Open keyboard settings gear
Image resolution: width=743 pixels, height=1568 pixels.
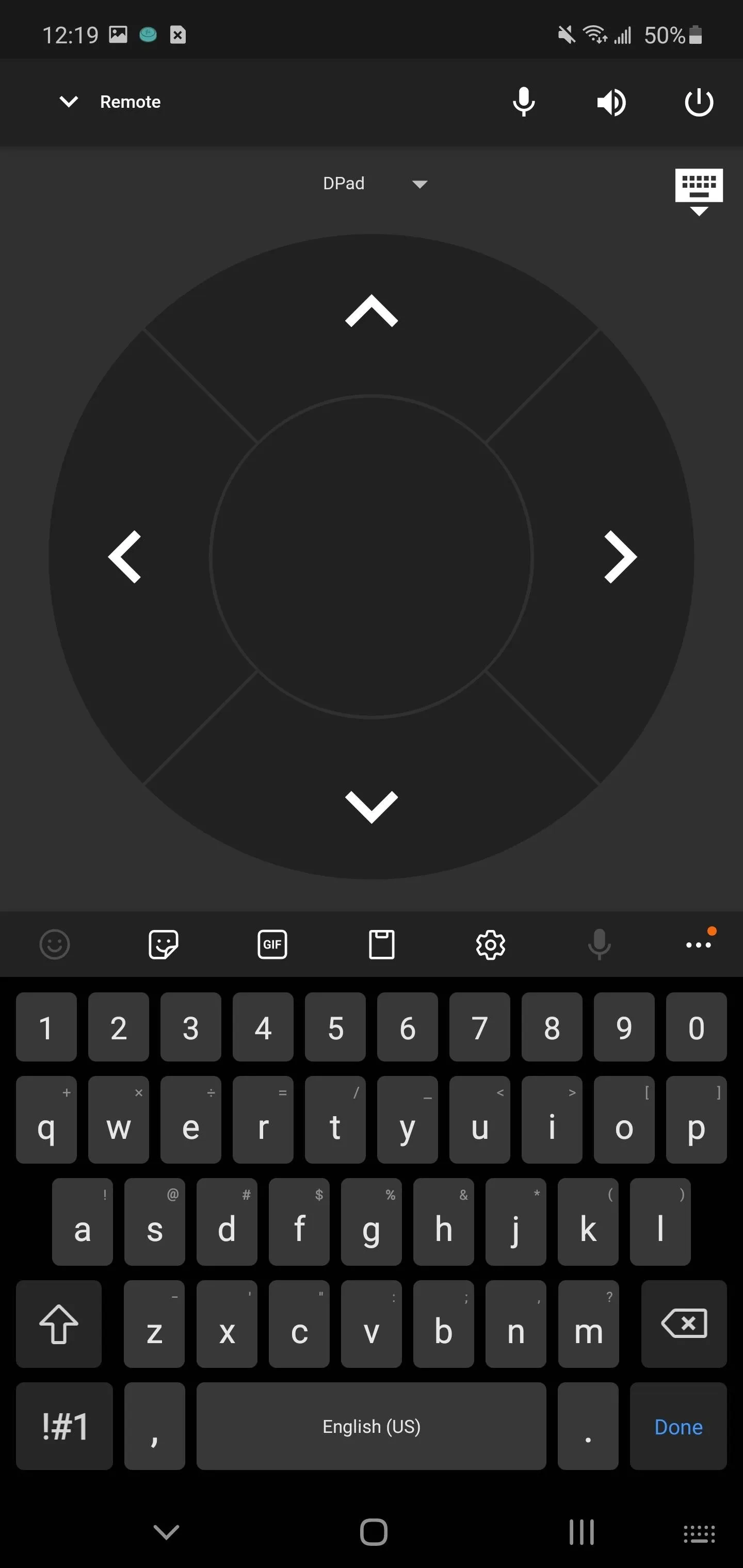point(490,945)
